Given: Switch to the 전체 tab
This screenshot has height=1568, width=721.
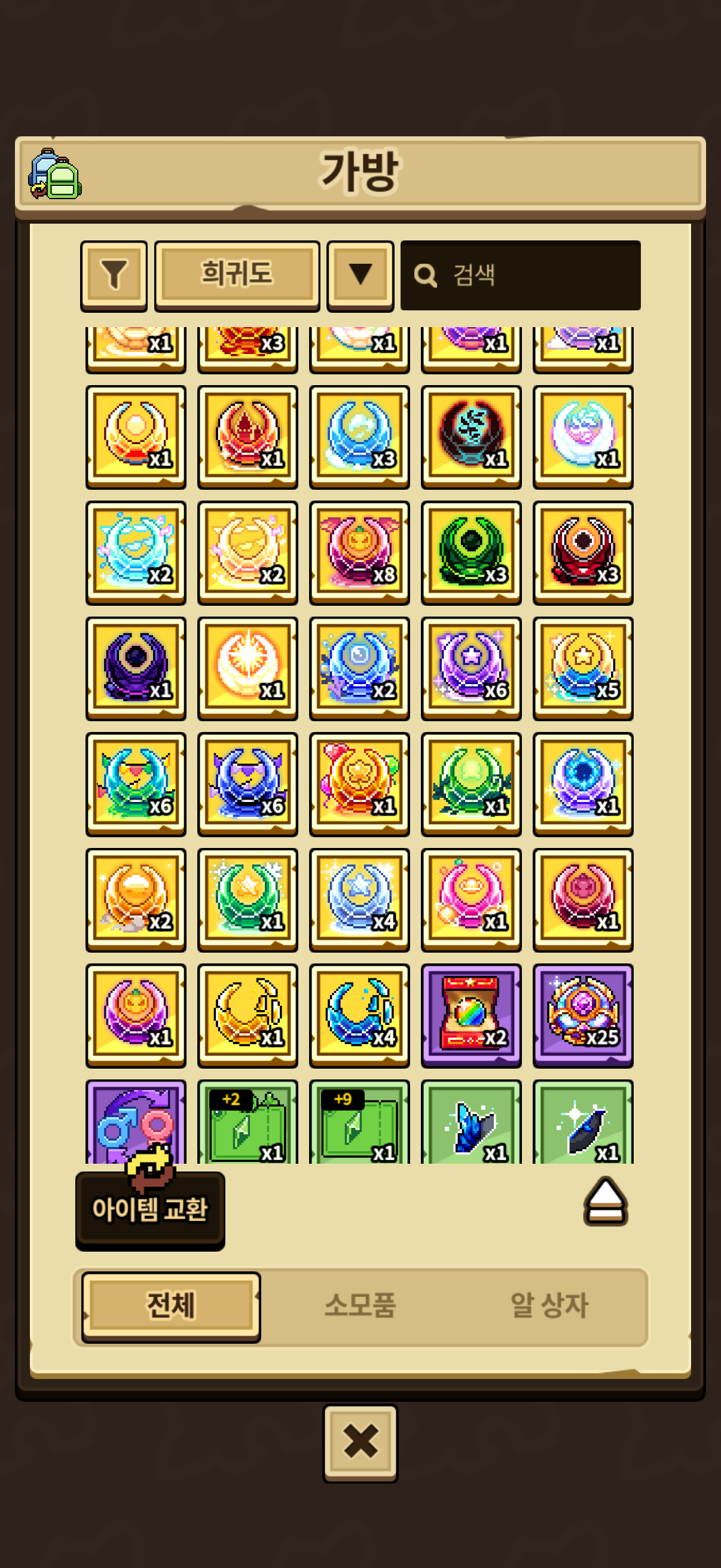Looking at the screenshot, I should (171, 1305).
